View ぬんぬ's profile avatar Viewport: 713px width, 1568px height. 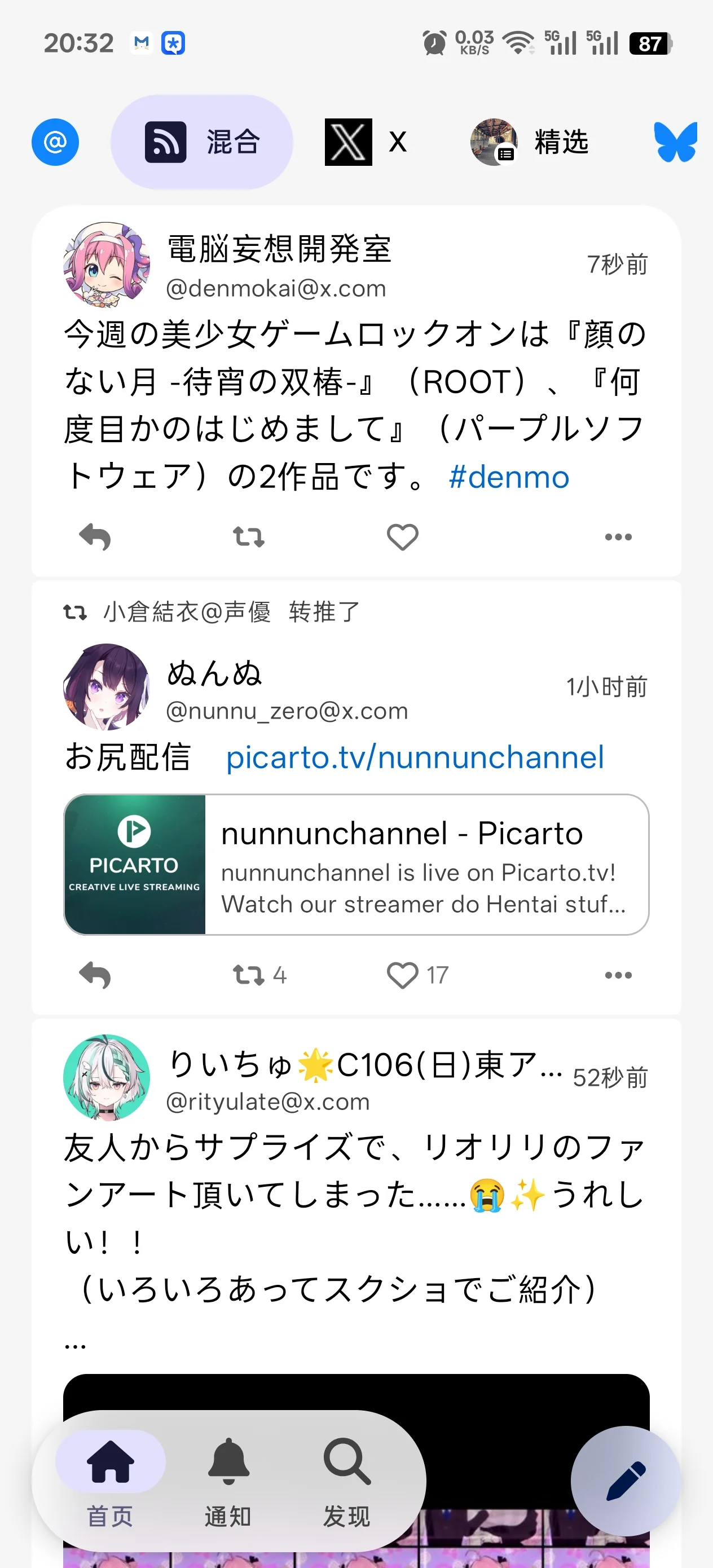107,686
